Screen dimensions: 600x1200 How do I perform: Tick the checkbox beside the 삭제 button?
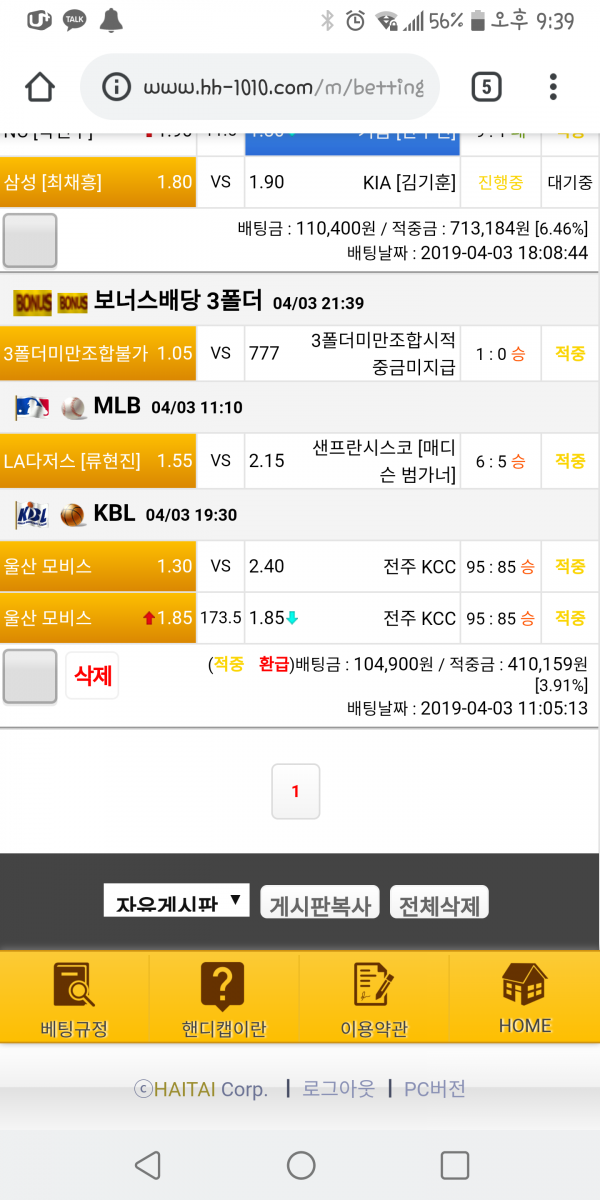pyautogui.click(x=30, y=676)
